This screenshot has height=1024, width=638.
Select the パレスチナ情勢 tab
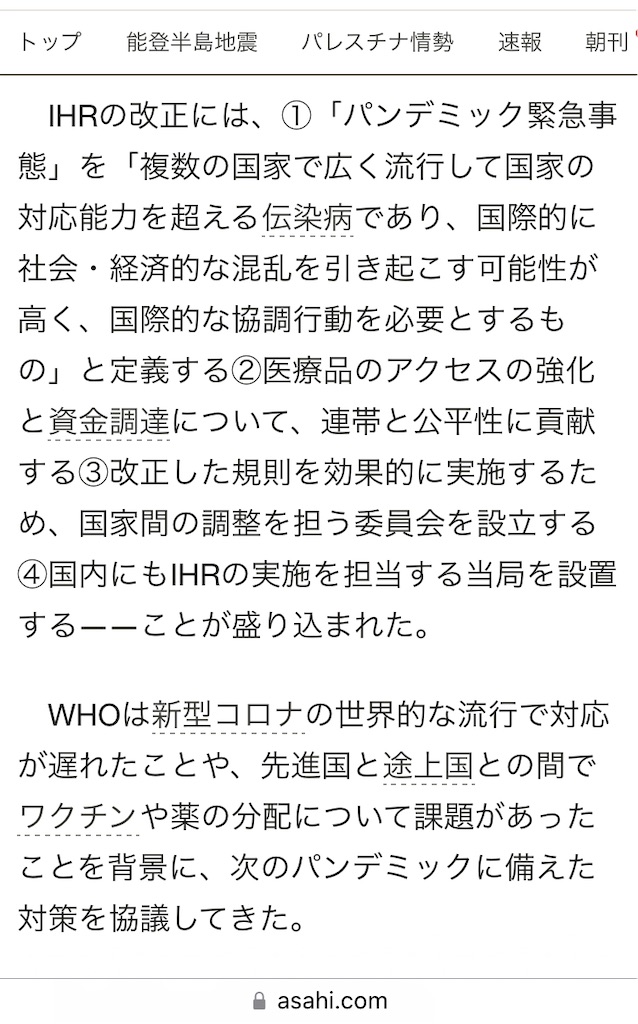(x=377, y=42)
